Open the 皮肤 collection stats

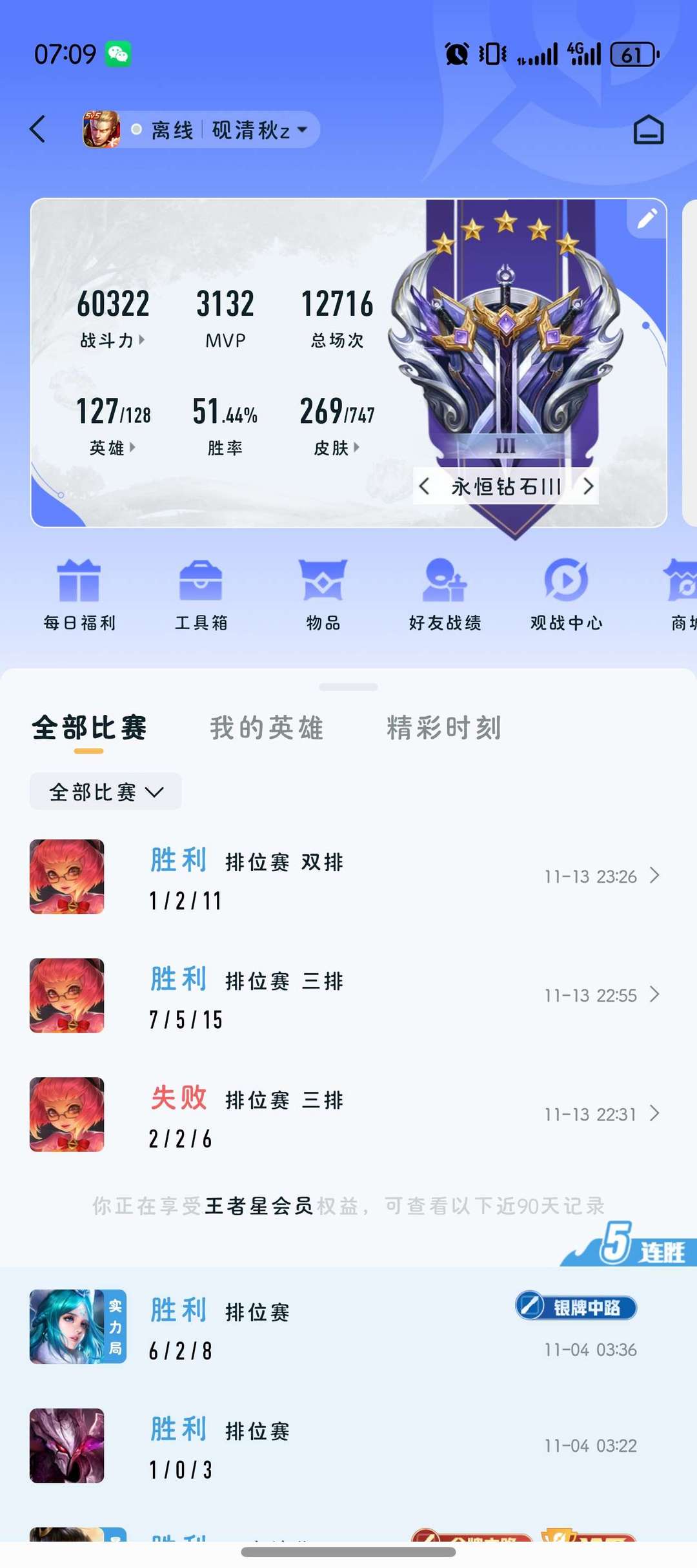tap(336, 447)
